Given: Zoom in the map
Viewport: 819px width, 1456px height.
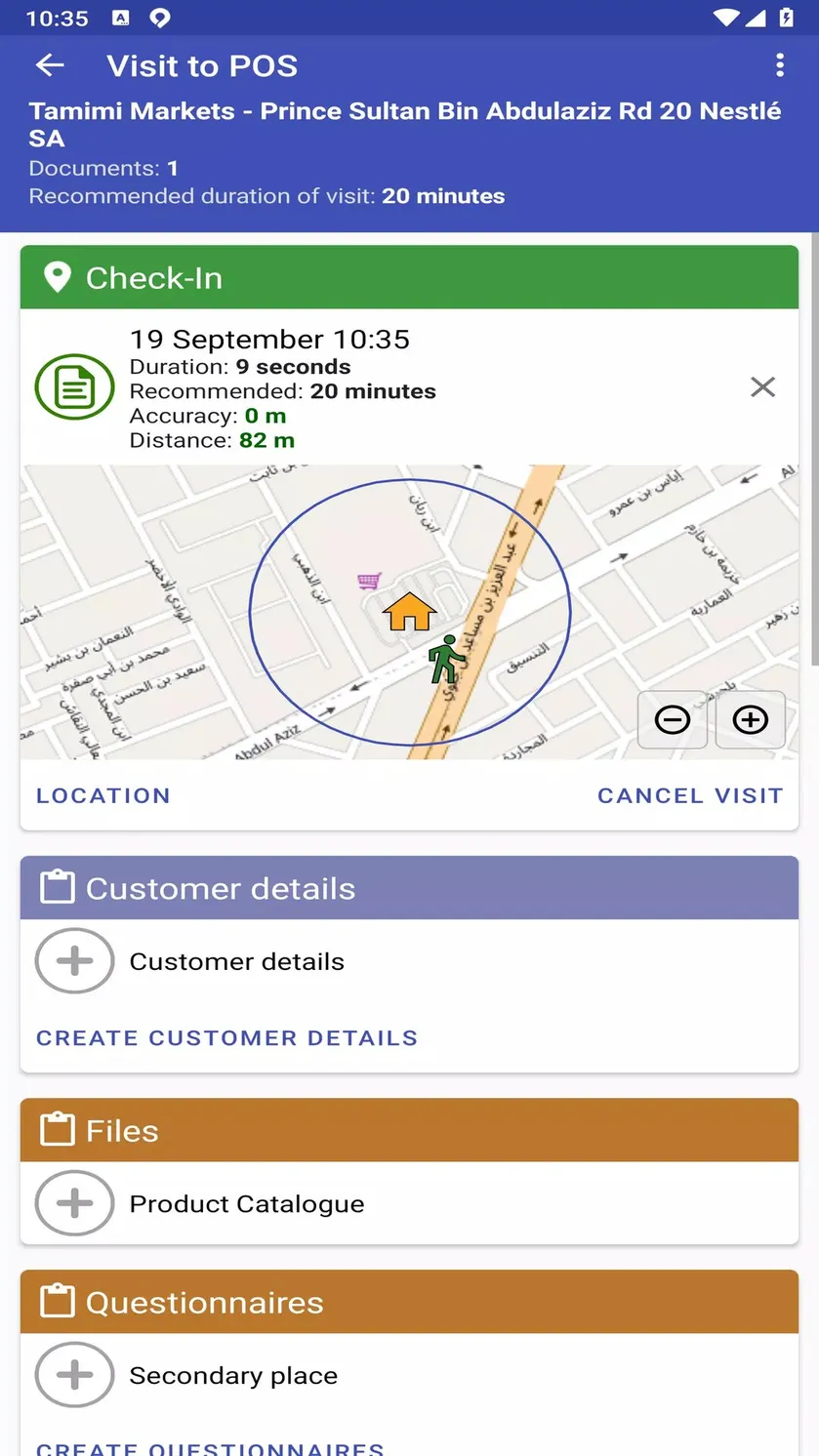Looking at the screenshot, I should click(x=751, y=720).
